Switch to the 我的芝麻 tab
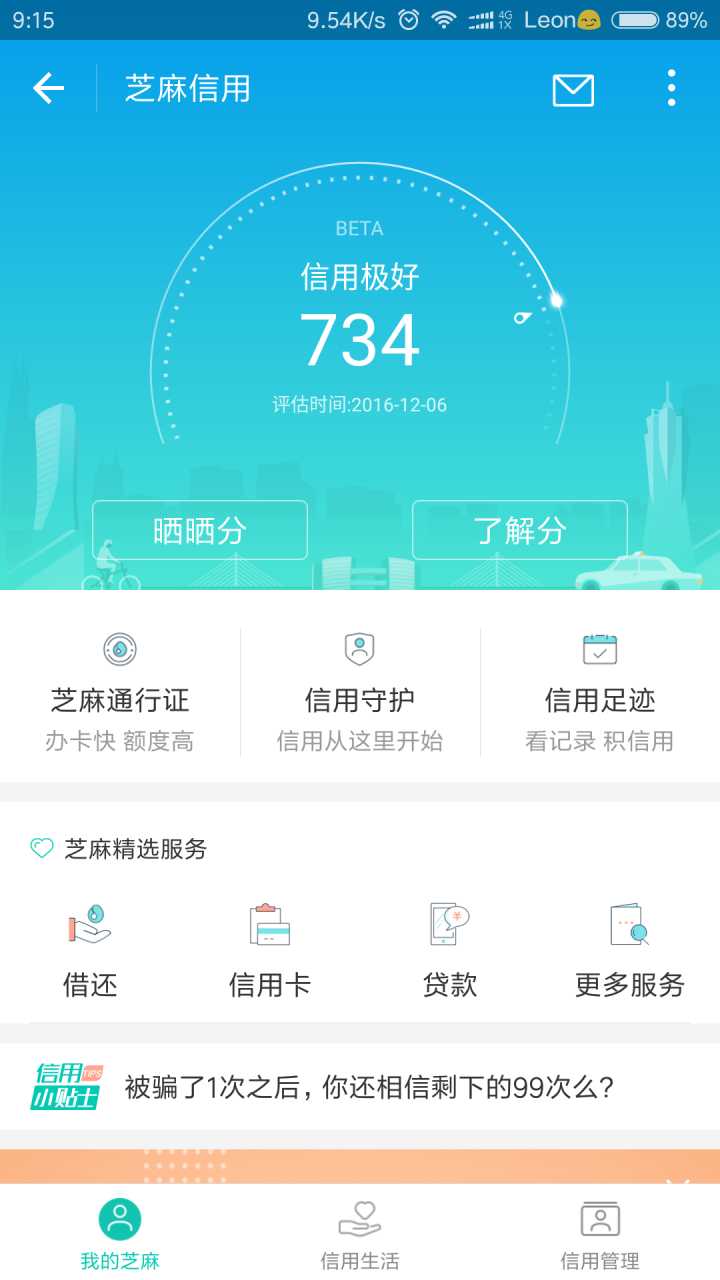 click(120, 1234)
